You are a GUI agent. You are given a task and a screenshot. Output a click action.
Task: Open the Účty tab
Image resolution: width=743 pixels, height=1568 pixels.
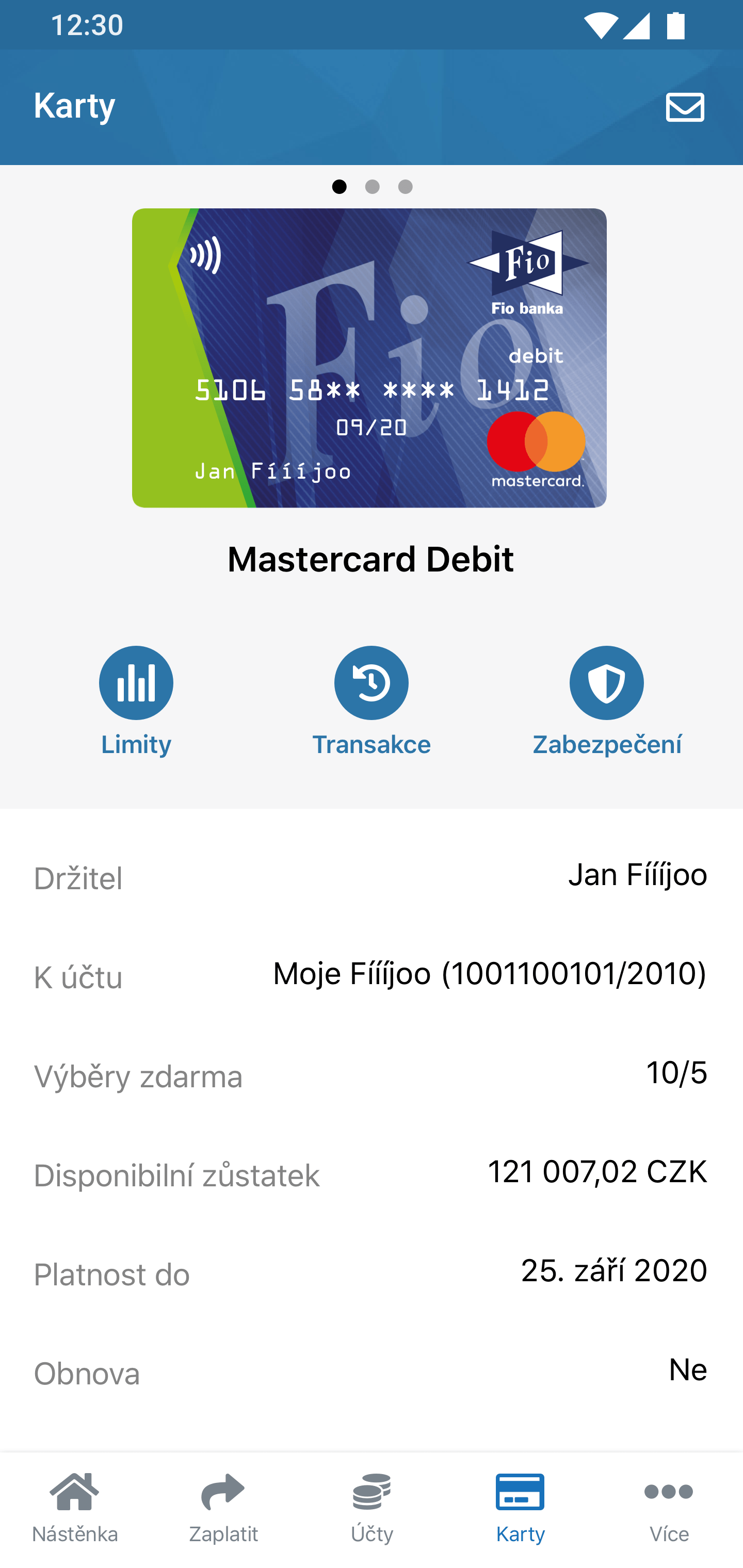tap(372, 1508)
